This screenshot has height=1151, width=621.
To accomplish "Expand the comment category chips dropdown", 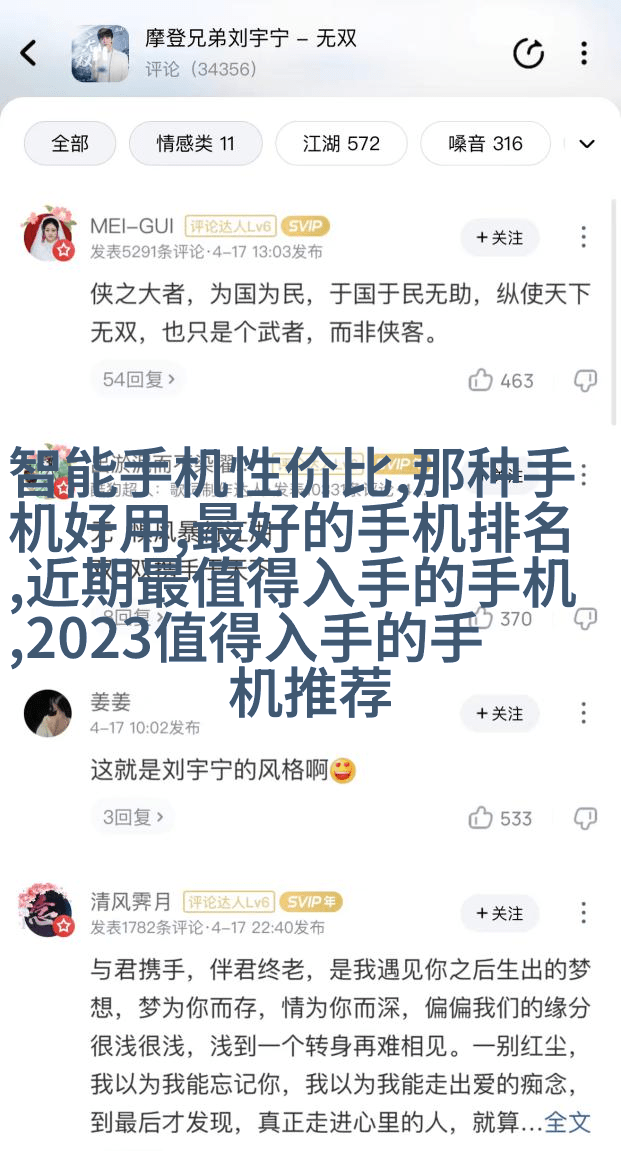I will pos(587,144).
